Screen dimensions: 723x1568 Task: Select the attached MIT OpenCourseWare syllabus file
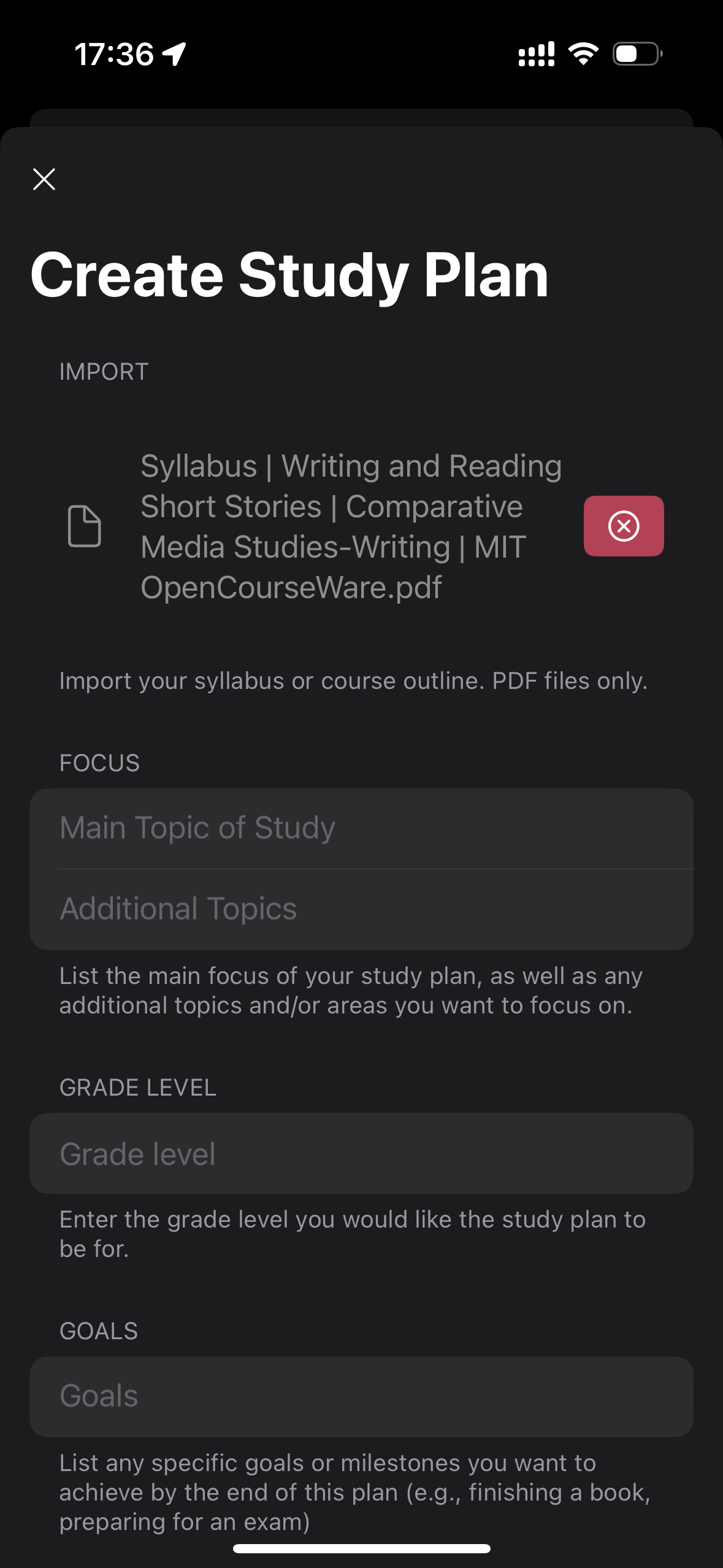point(350,526)
